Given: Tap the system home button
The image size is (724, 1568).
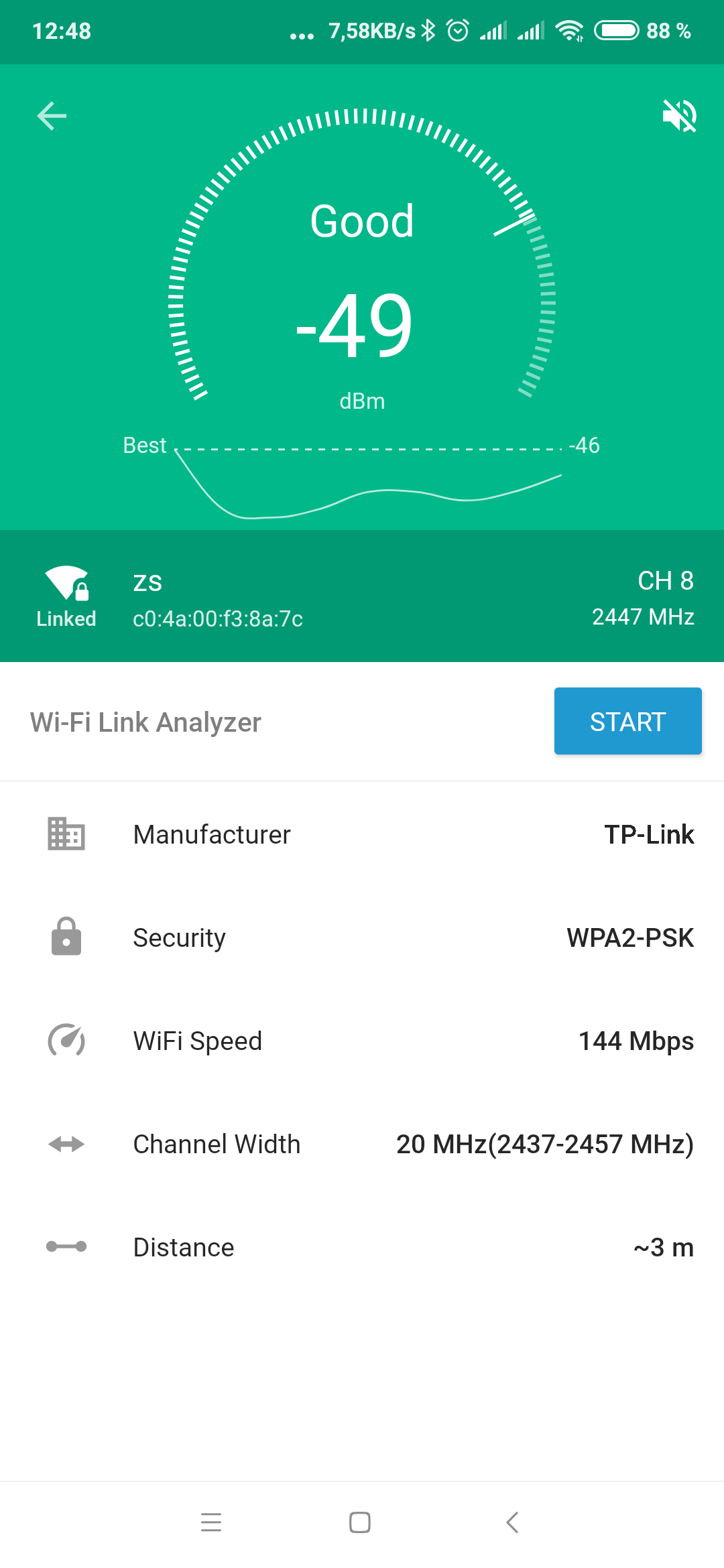Looking at the screenshot, I should click(360, 1522).
